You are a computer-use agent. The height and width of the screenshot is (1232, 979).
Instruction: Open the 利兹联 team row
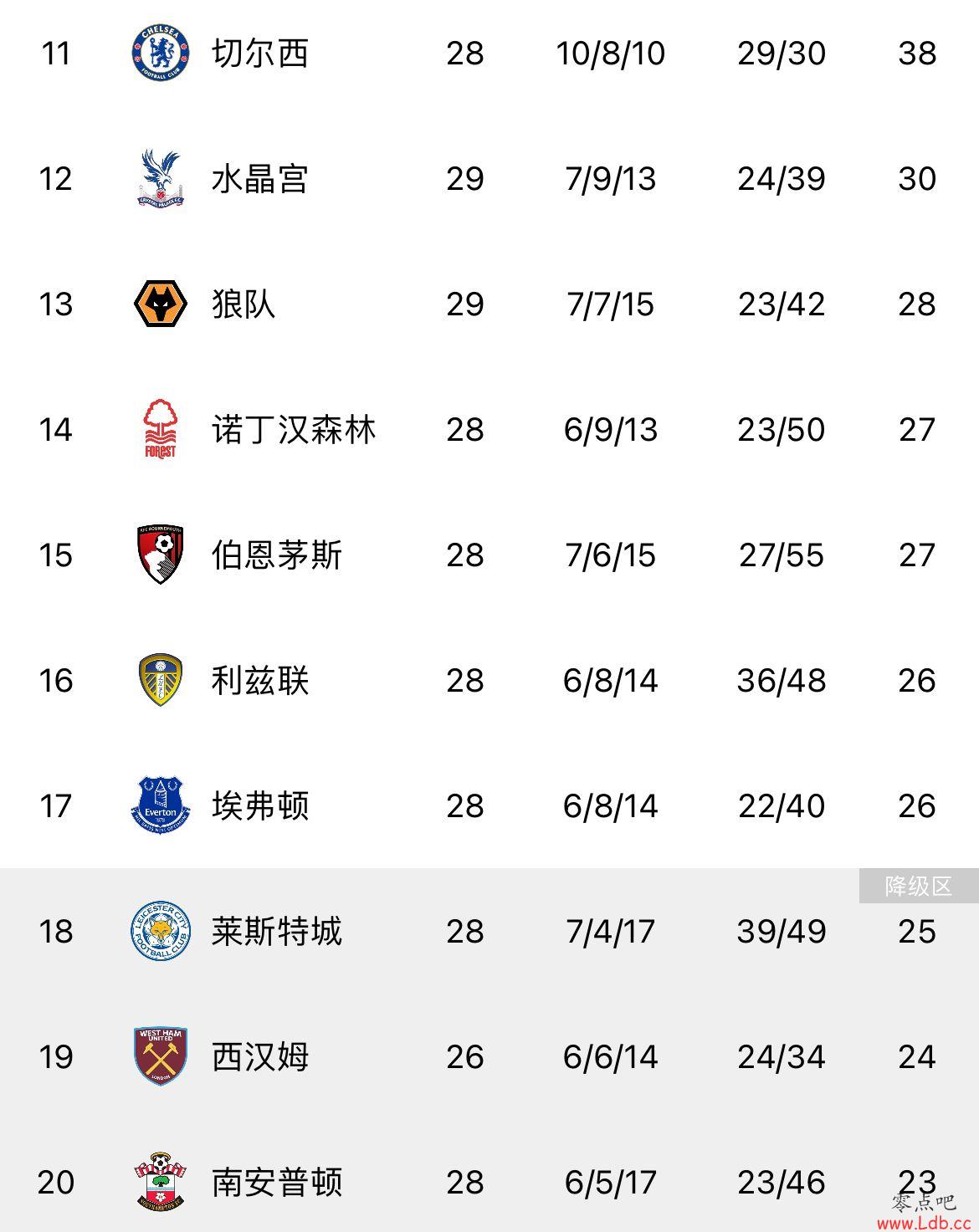tap(260, 681)
